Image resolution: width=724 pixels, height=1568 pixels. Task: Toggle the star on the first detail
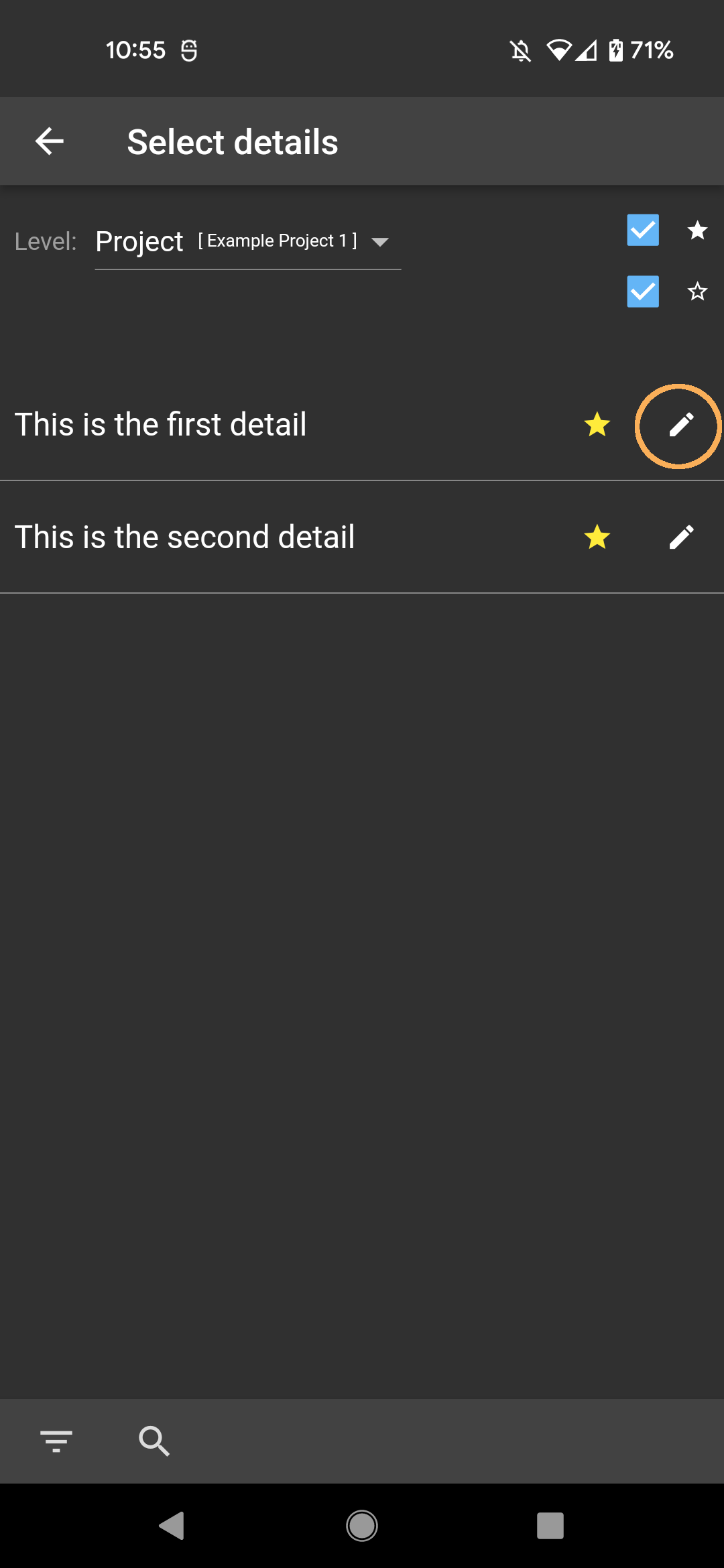pyautogui.click(x=597, y=424)
